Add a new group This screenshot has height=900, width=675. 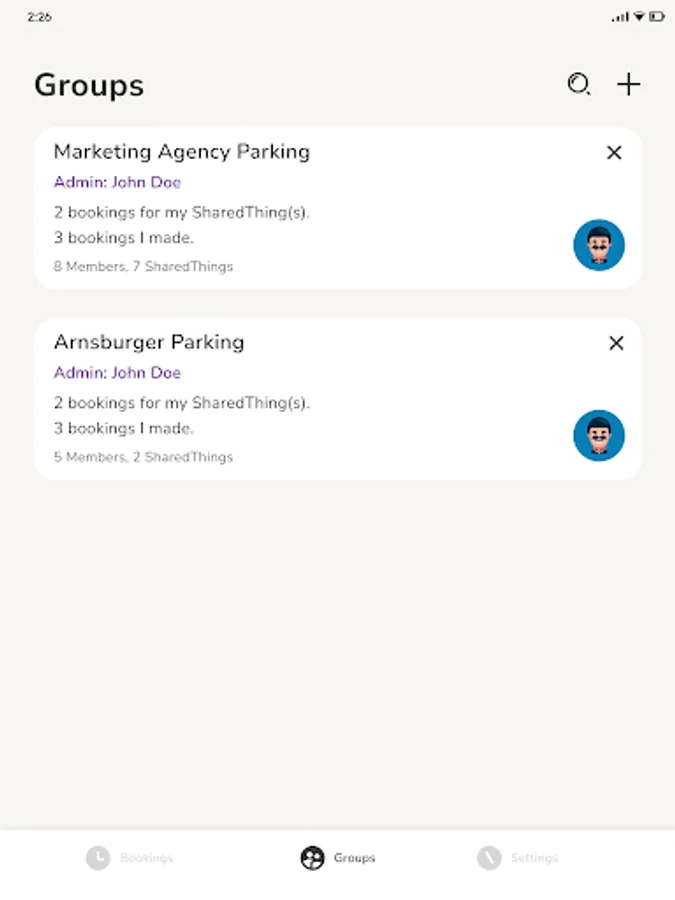pos(628,85)
